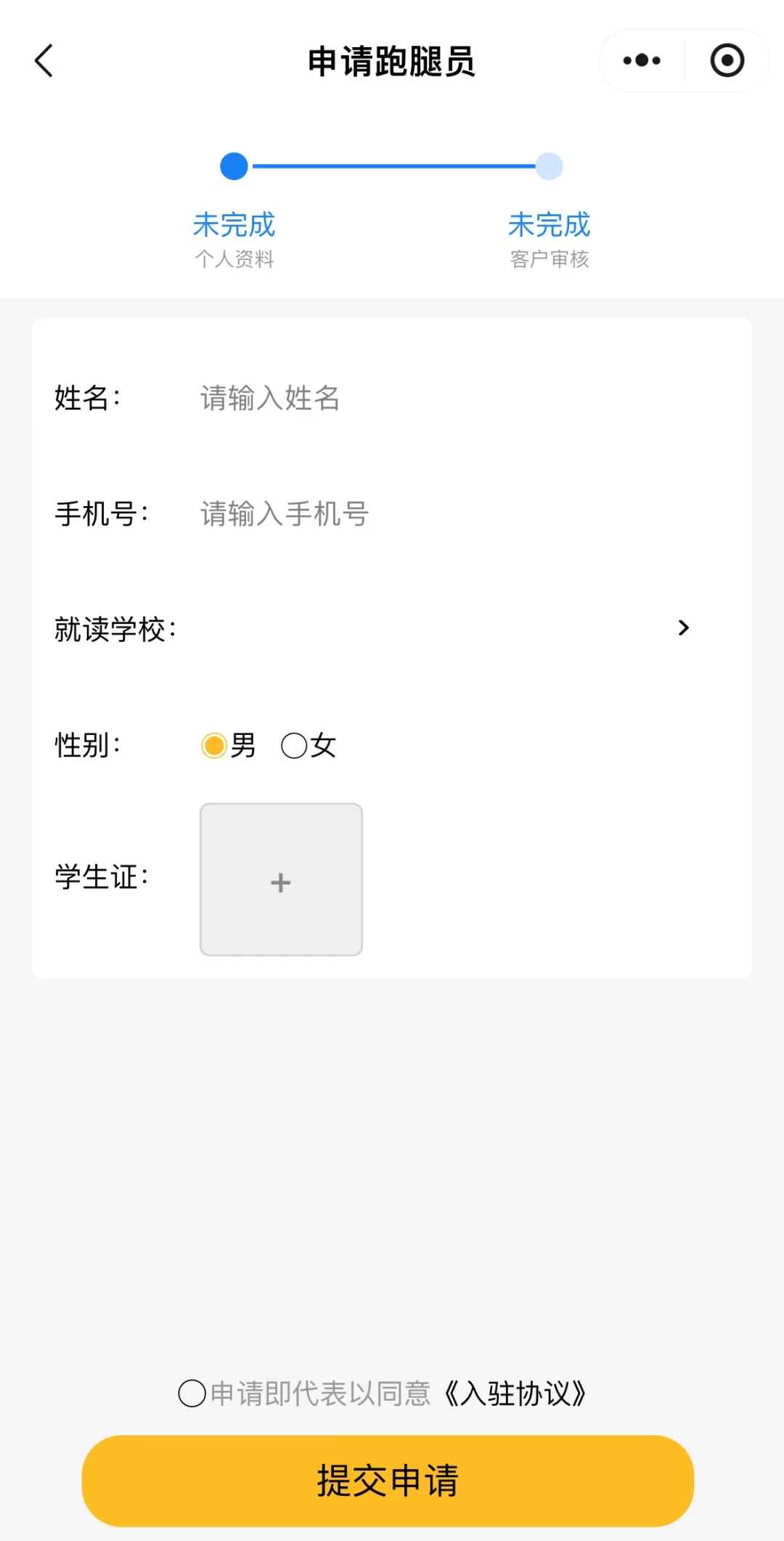Select the 男 gender radio button
The width and height of the screenshot is (784, 1541).
pos(214,745)
